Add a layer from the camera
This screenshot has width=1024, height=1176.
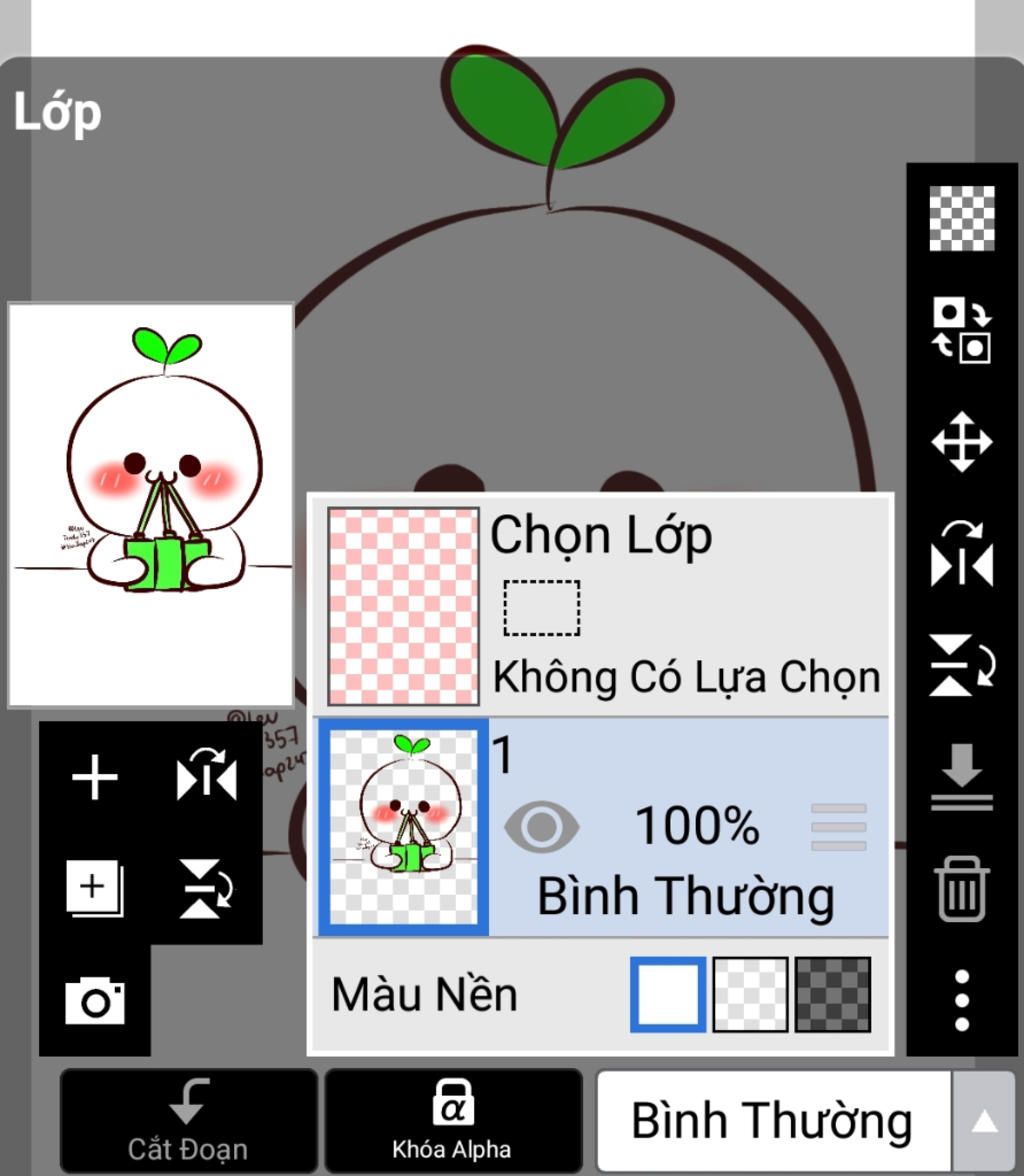click(95, 1000)
